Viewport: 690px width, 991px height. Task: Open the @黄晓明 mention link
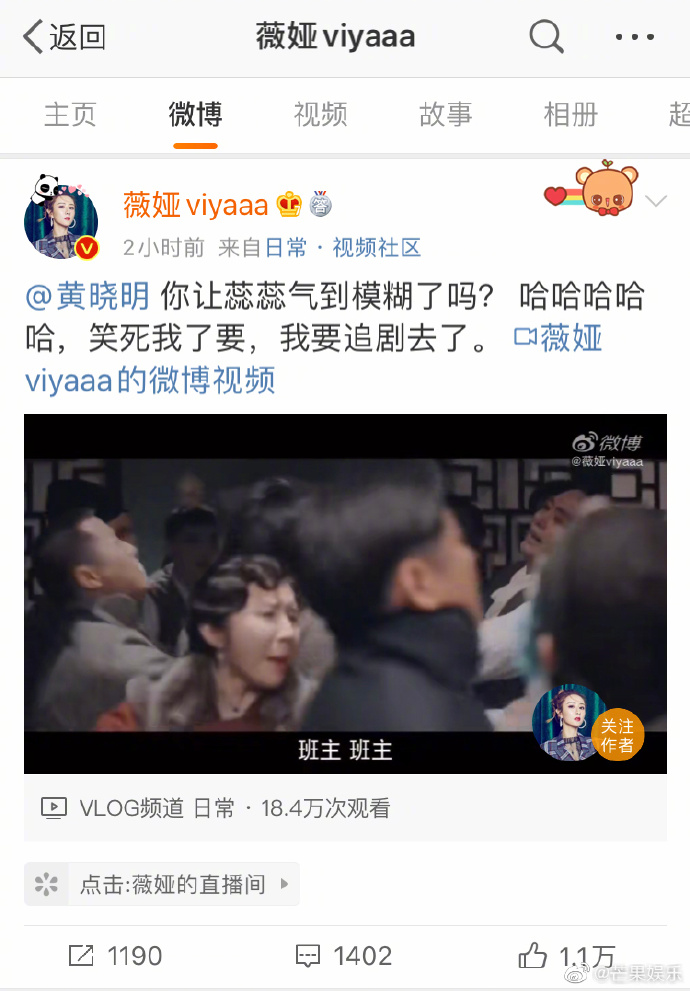pyautogui.click(x=88, y=296)
